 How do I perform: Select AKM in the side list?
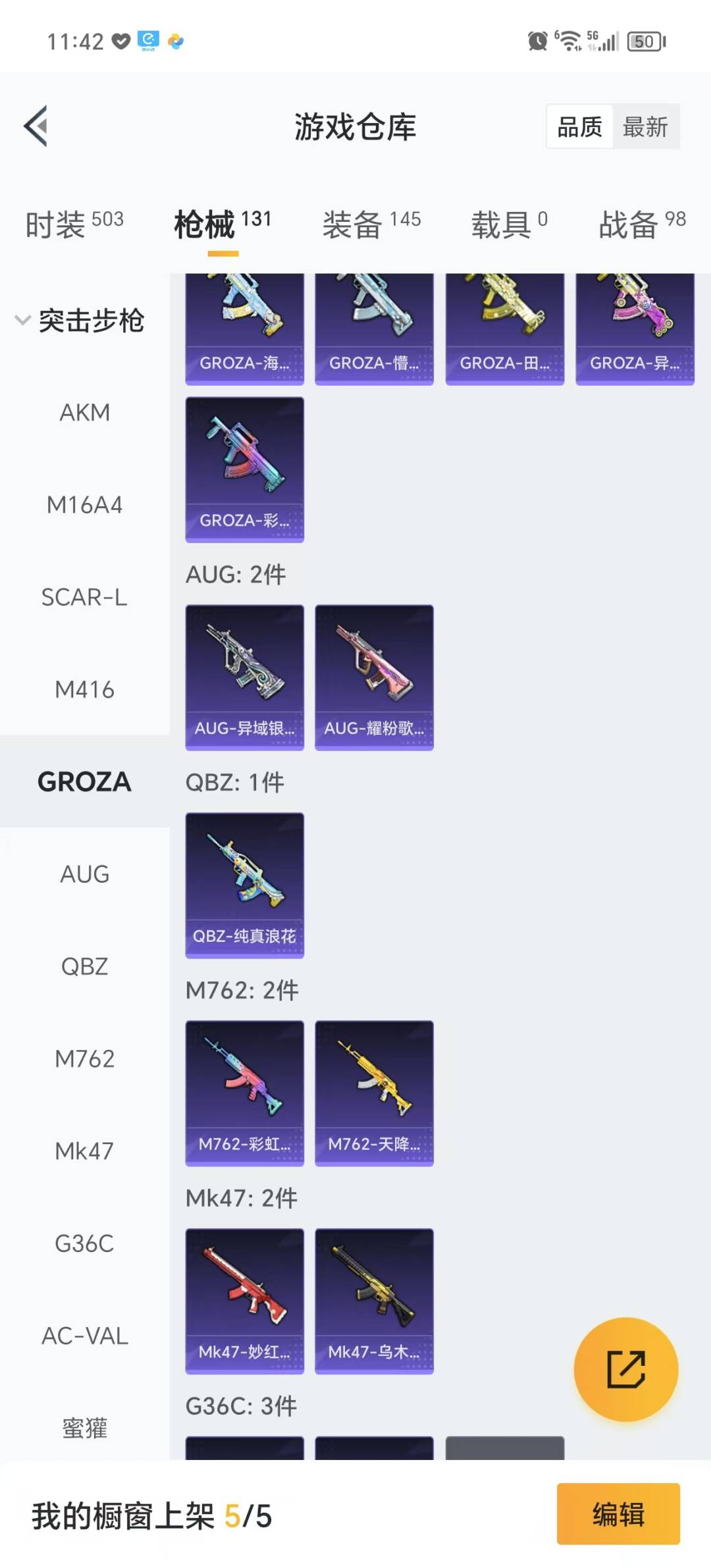coord(85,413)
